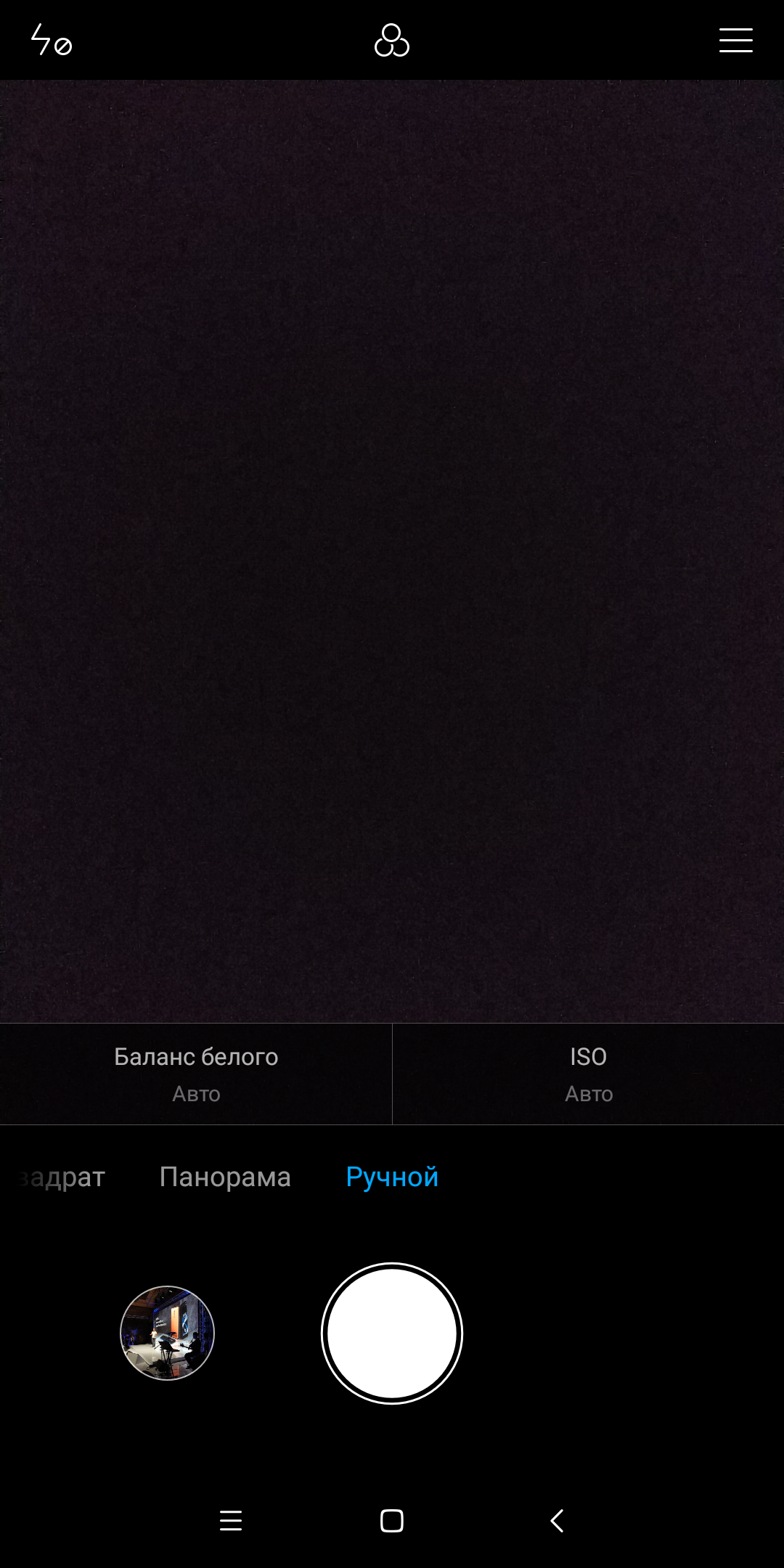Adjust Баланс белого setting
This screenshot has height=1568, width=784.
click(196, 1074)
